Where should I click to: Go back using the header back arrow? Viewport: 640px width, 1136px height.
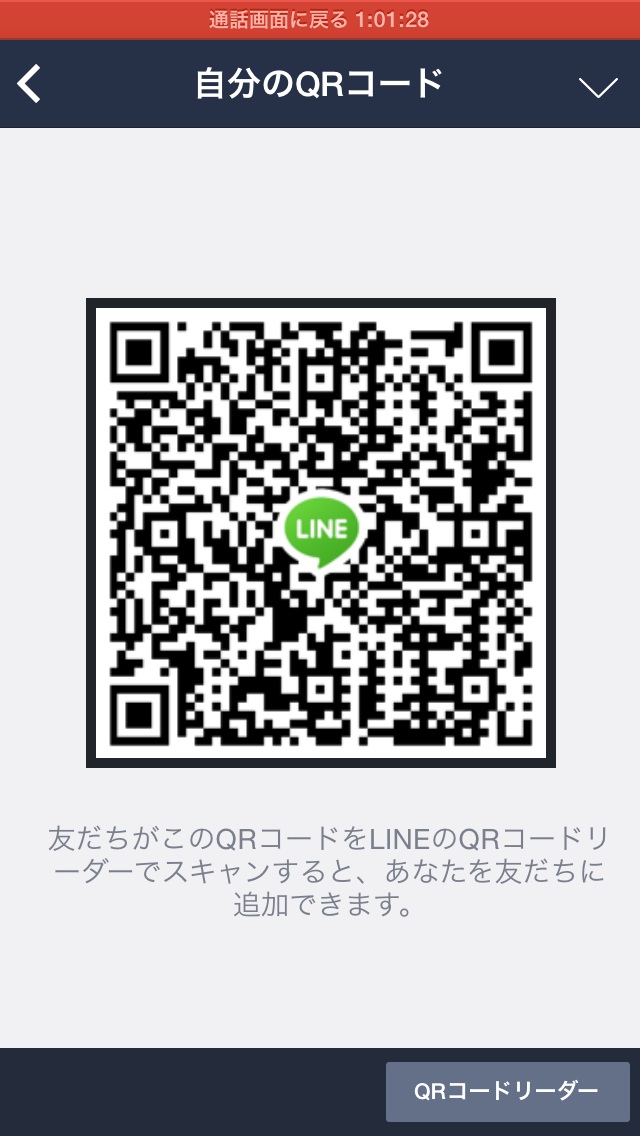(29, 84)
